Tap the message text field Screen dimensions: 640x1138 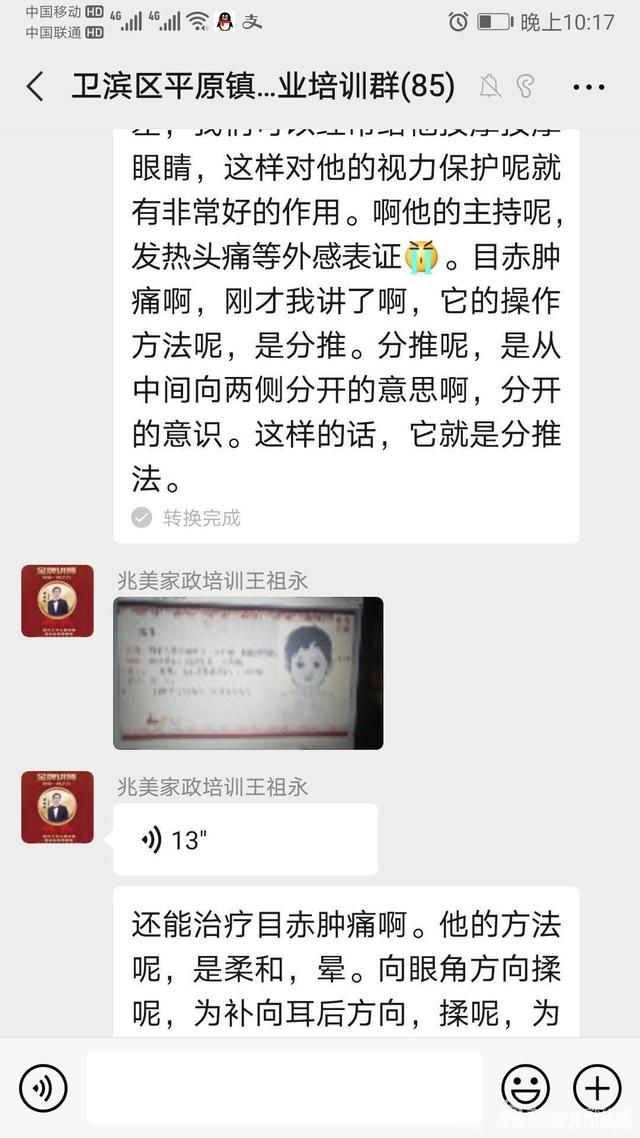click(x=284, y=1088)
